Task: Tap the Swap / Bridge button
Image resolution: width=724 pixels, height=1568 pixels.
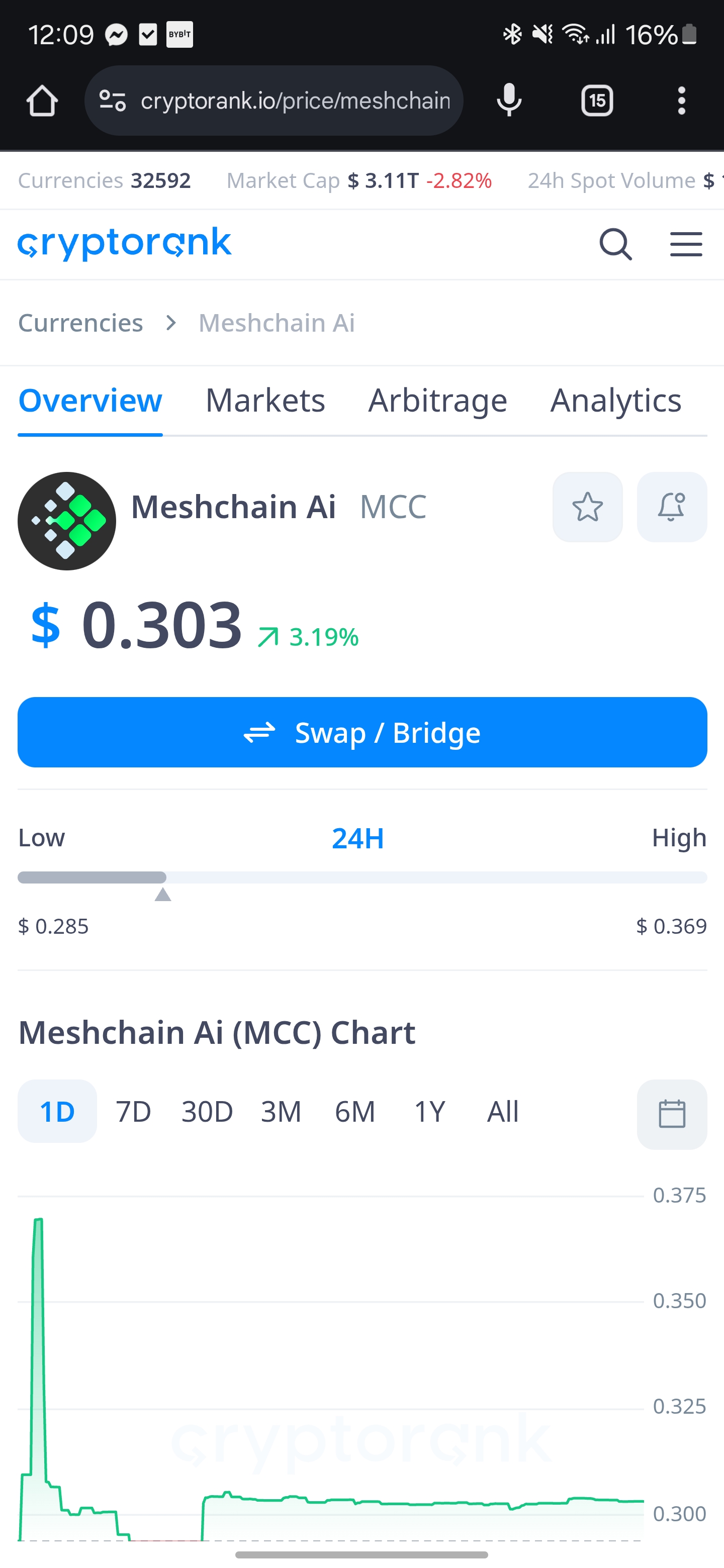Action: [x=363, y=732]
